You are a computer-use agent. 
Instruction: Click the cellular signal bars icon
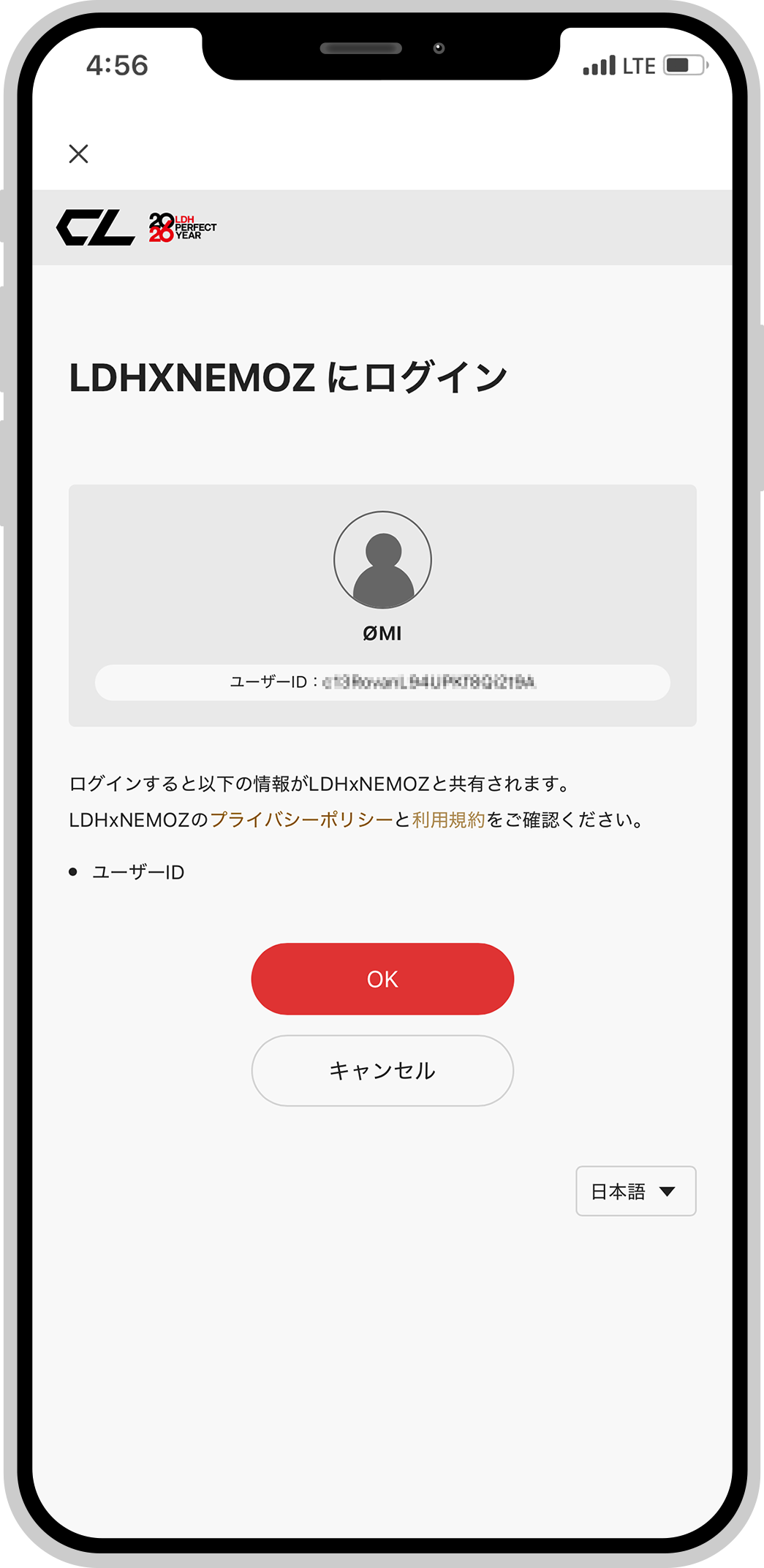(x=597, y=66)
